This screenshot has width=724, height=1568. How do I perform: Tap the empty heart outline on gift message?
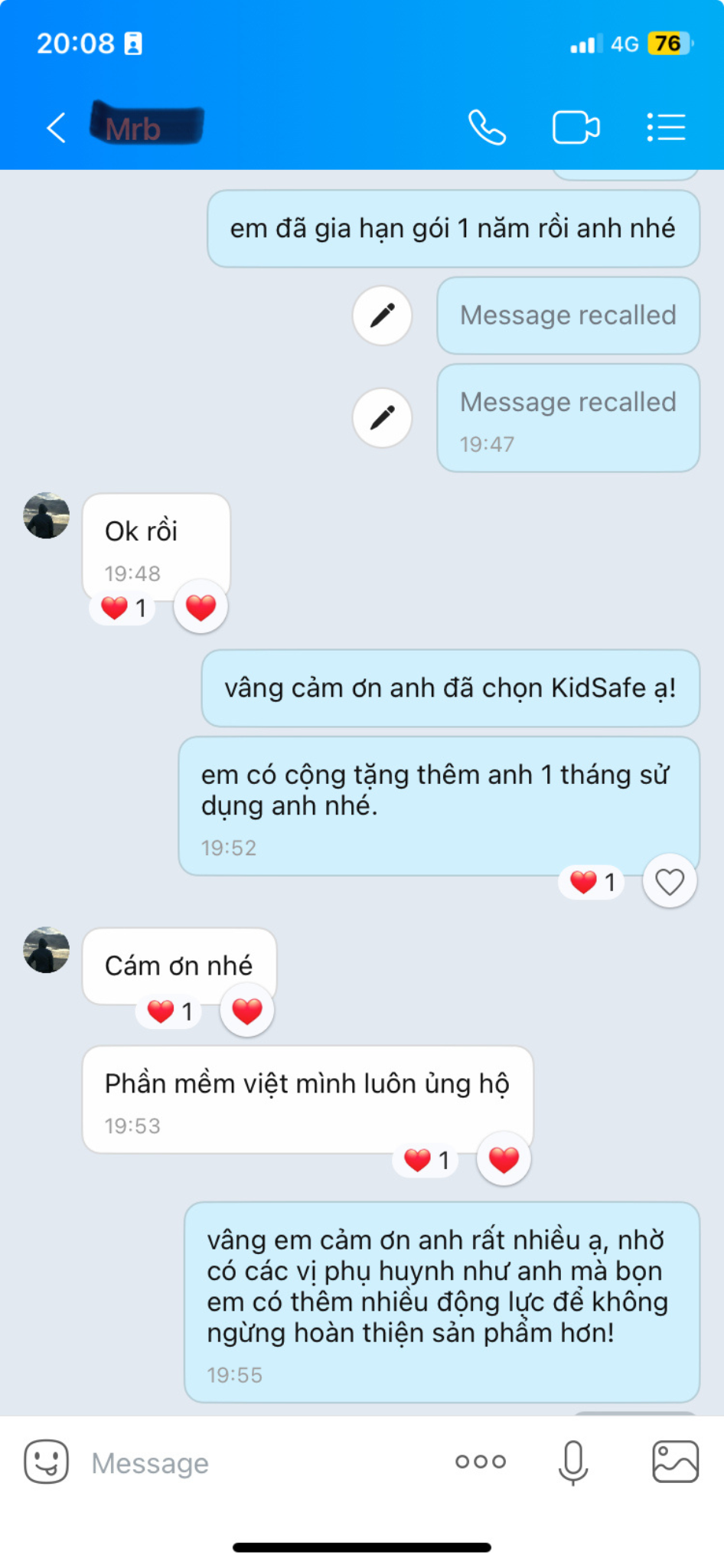tap(670, 880)
